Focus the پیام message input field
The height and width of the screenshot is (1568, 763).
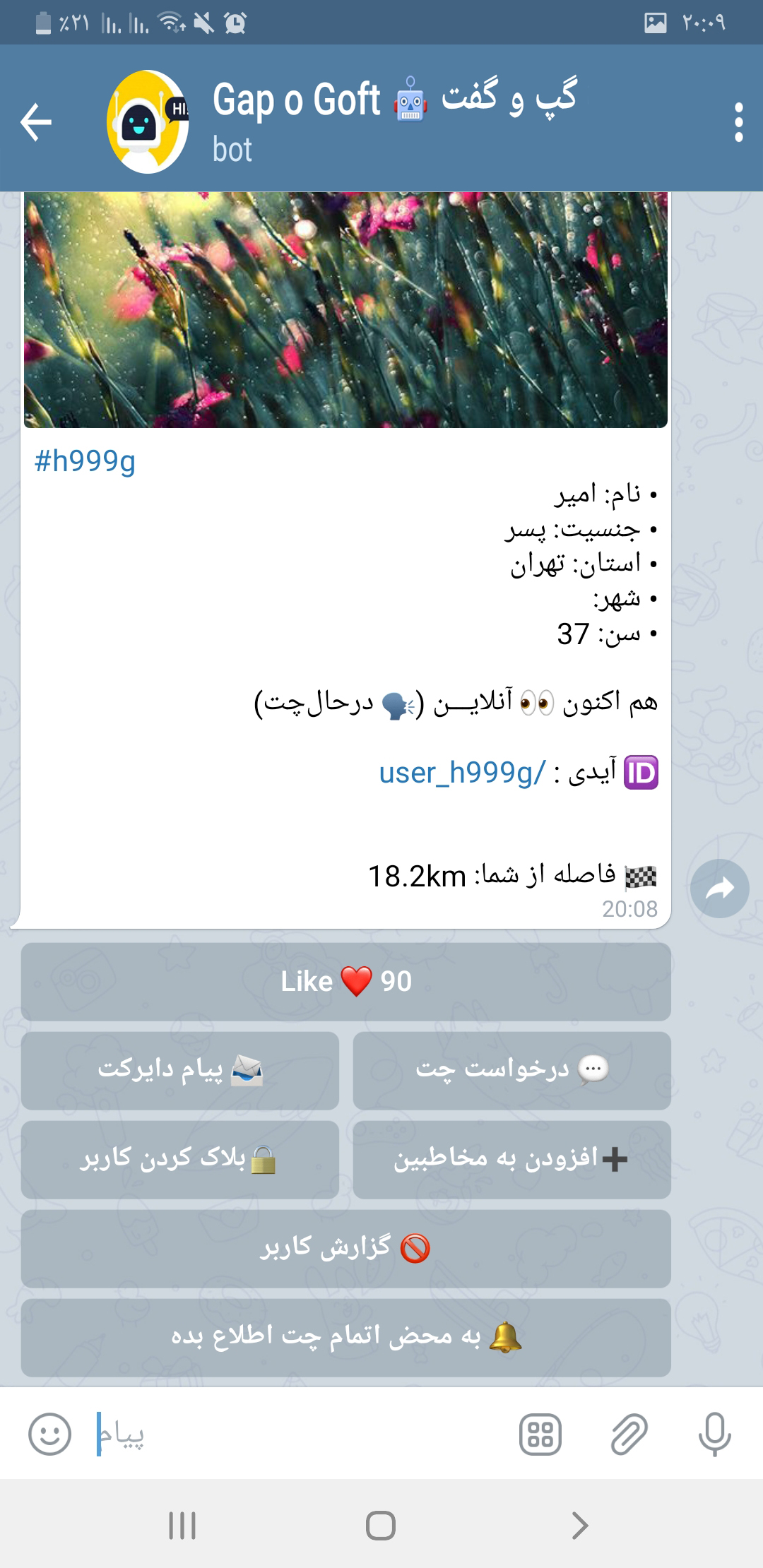(297, 1434)
